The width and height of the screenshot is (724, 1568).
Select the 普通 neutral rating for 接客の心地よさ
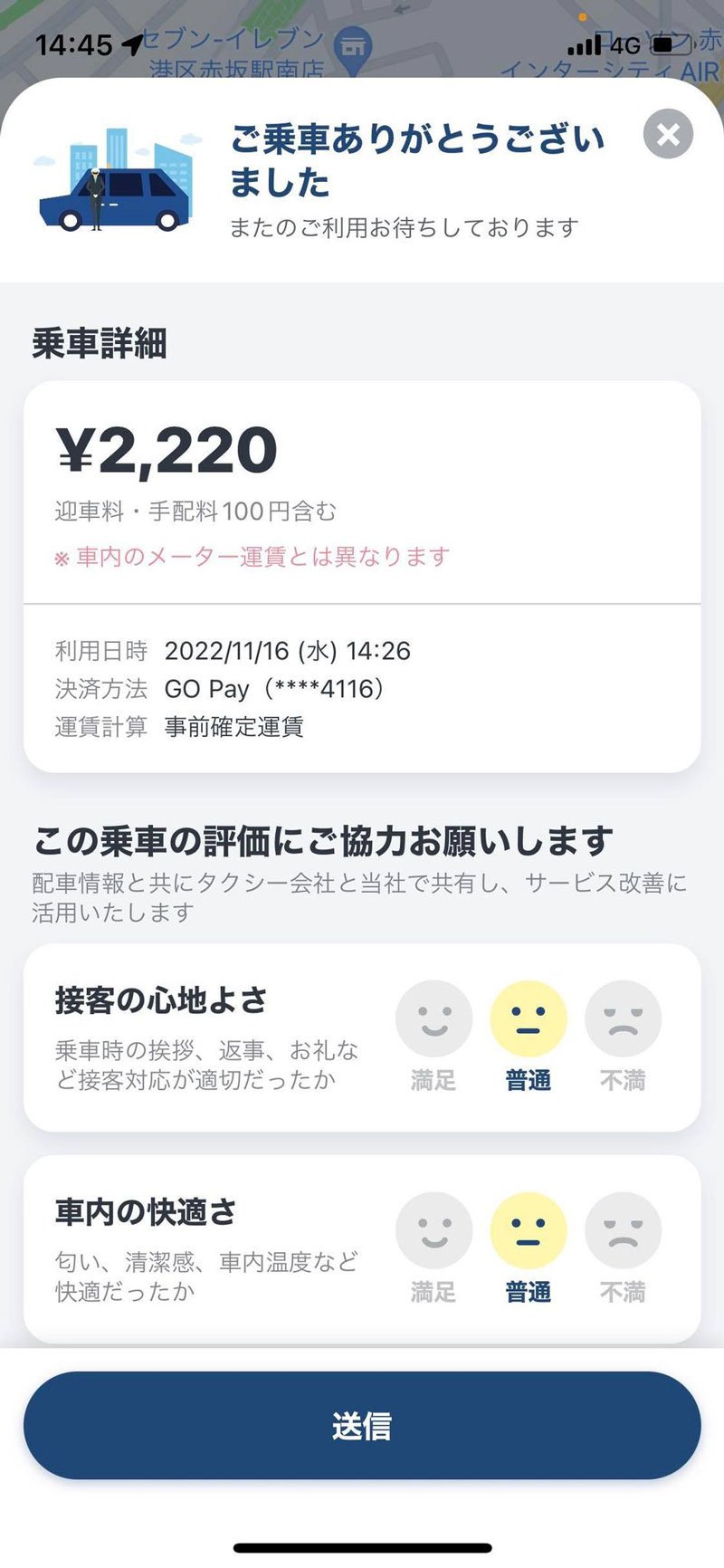point(529,1018)
